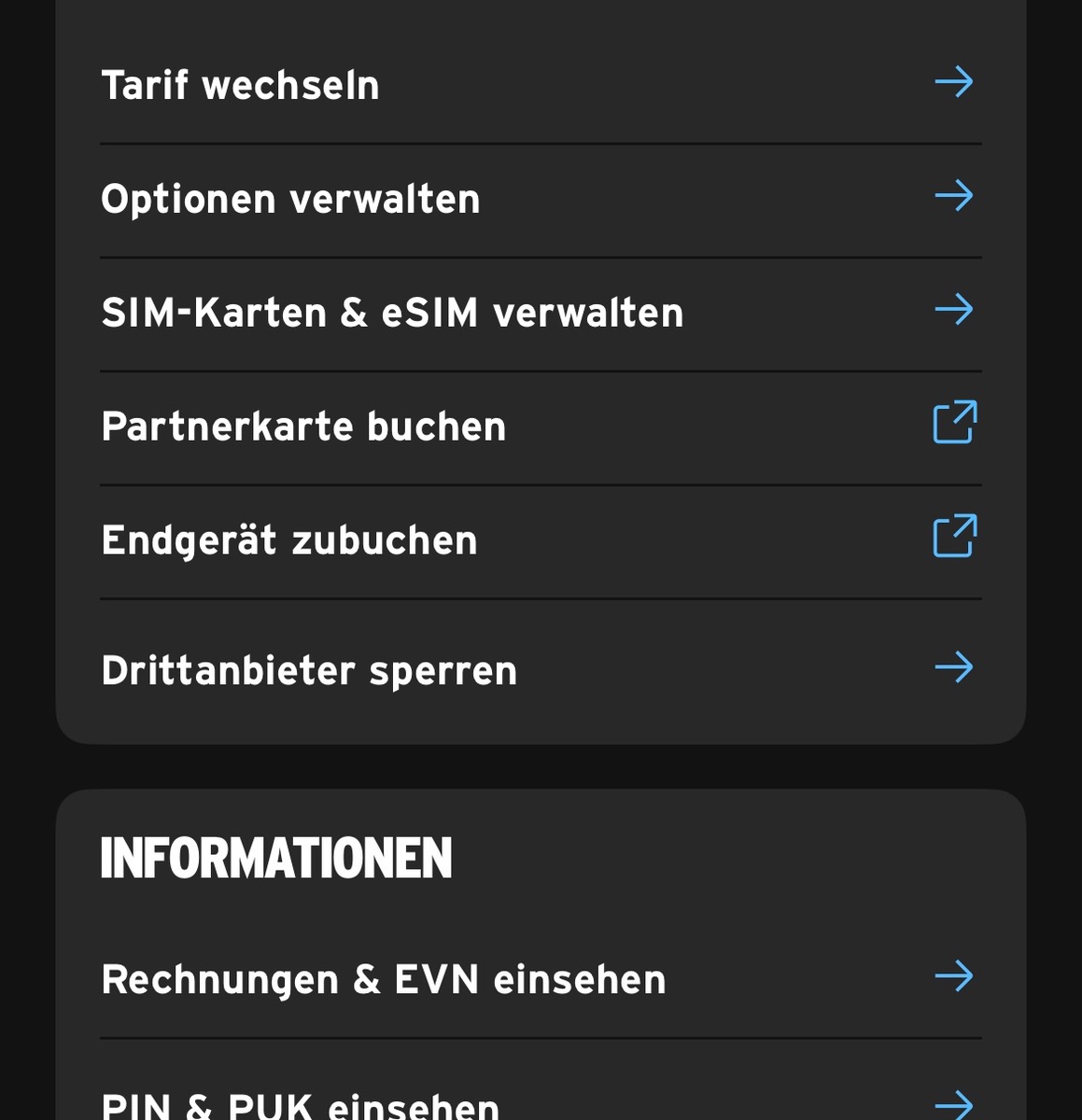Select Partnerkarte buchen
This screenshot has height=1120, width=1082.
(x=540, y=427)
